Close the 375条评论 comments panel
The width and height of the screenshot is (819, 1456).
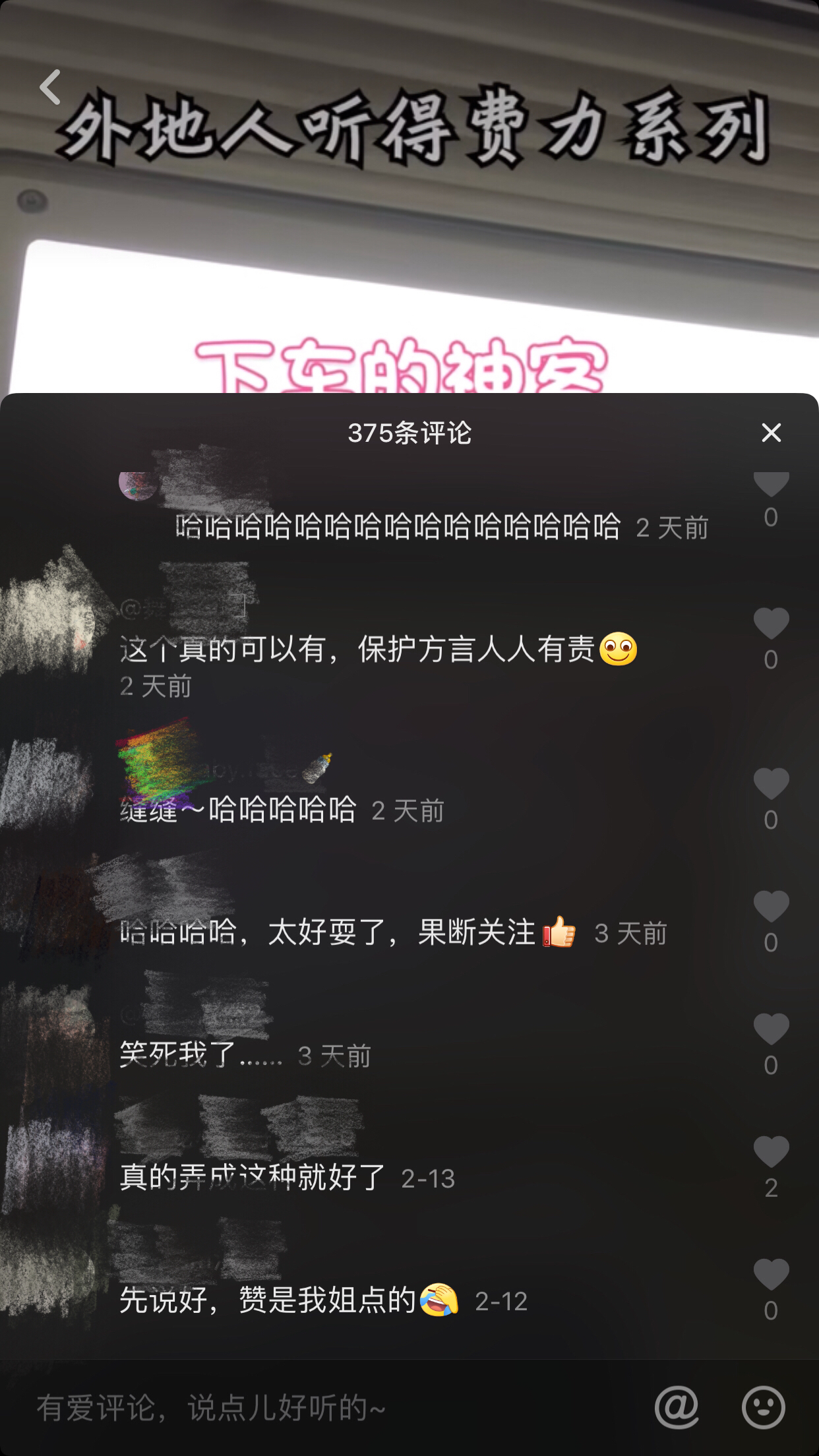click(x=771, y=433)
